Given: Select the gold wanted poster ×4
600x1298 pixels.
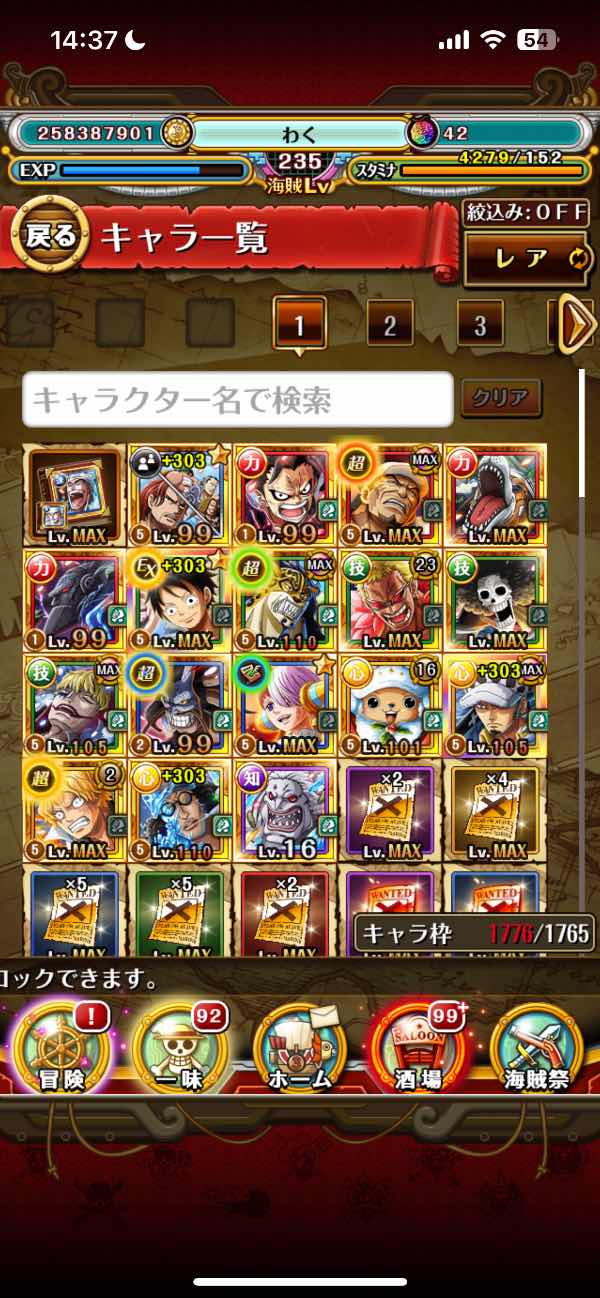Looking at the screenshot, I should [495, 808].
